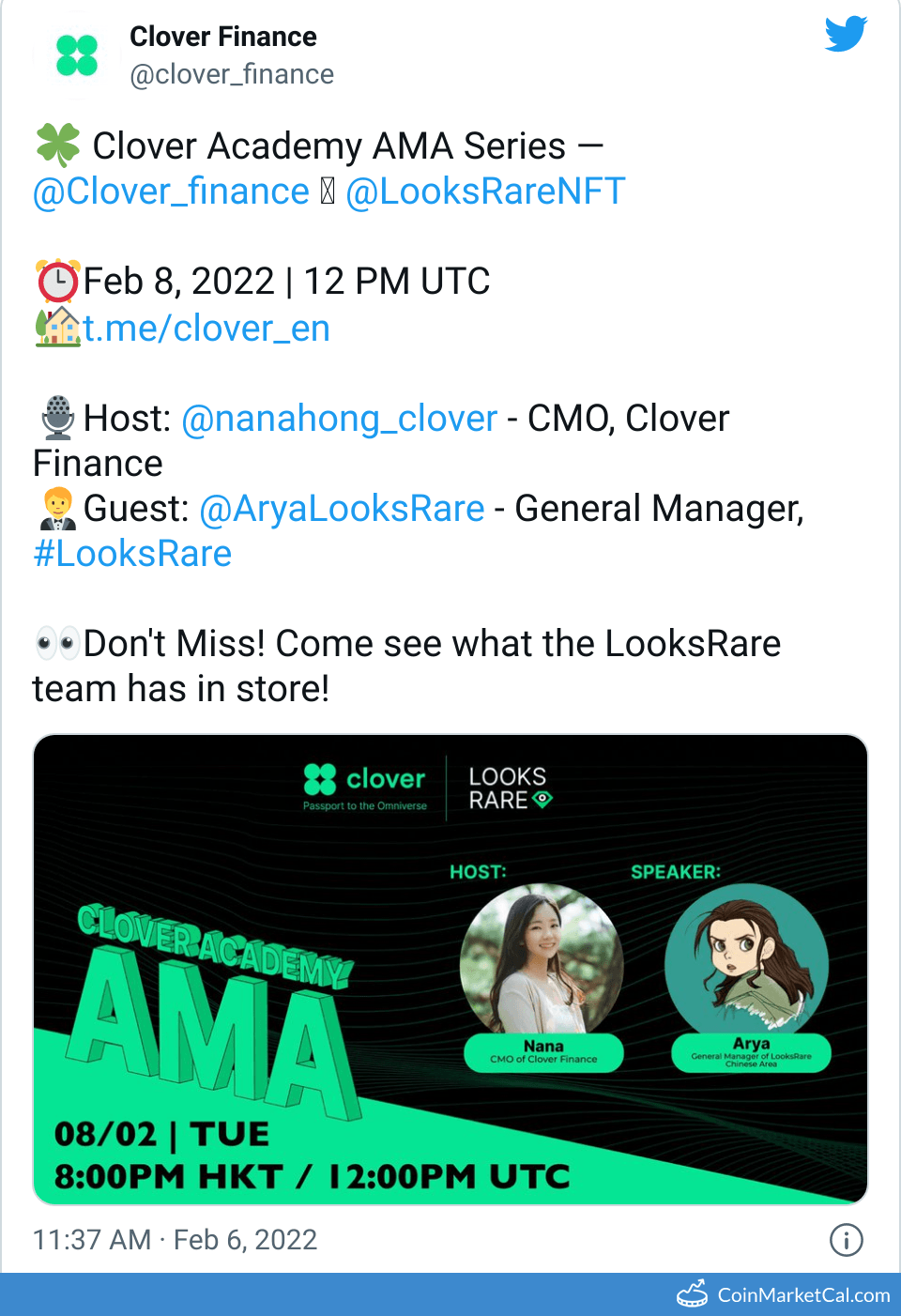Visit the @nanahong_clover profile

339,419
